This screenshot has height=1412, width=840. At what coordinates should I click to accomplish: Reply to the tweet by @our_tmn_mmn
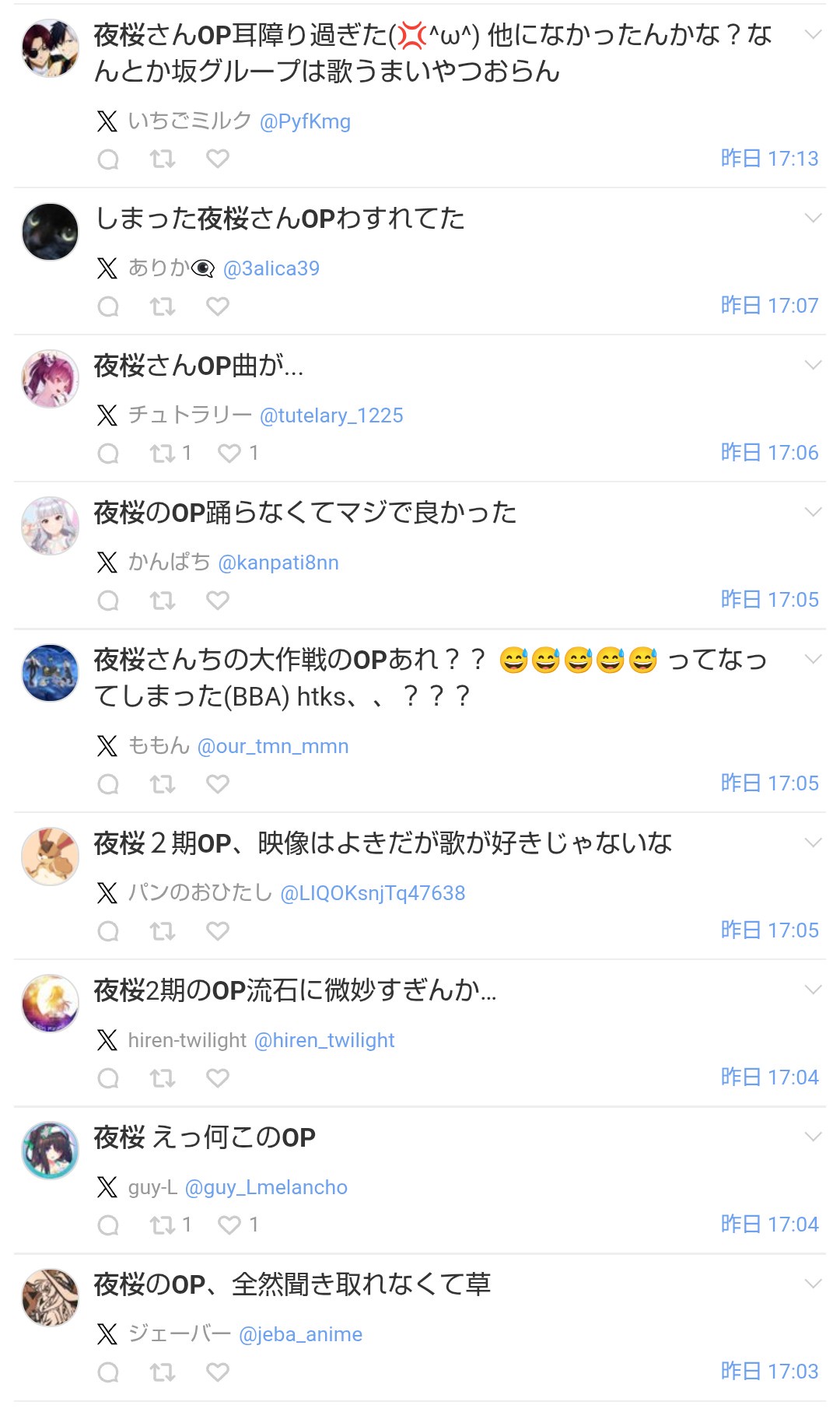pyautogui.click(x=108, y=784)
